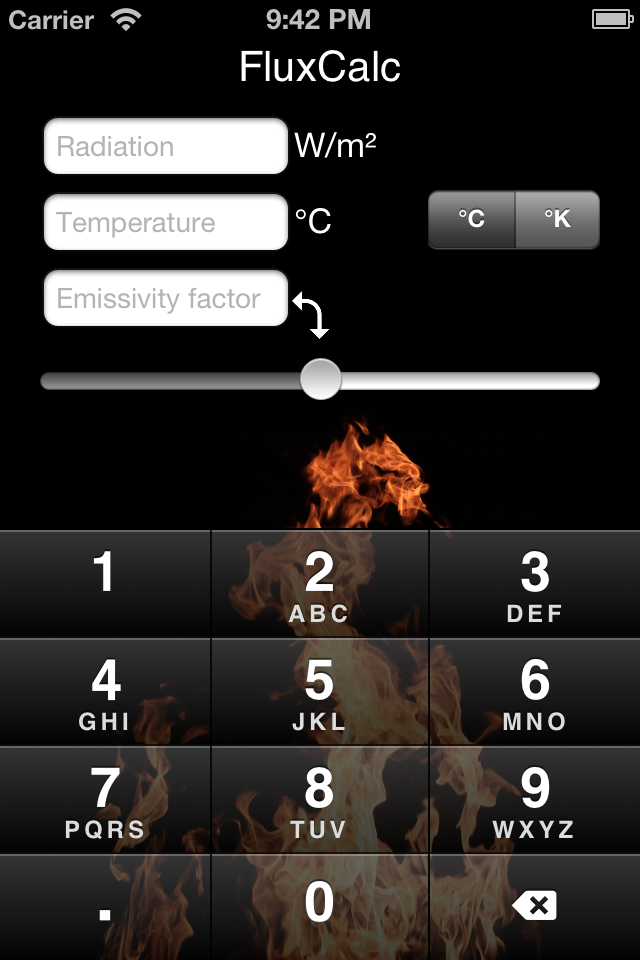Type digit 6 on keypad

535,692
